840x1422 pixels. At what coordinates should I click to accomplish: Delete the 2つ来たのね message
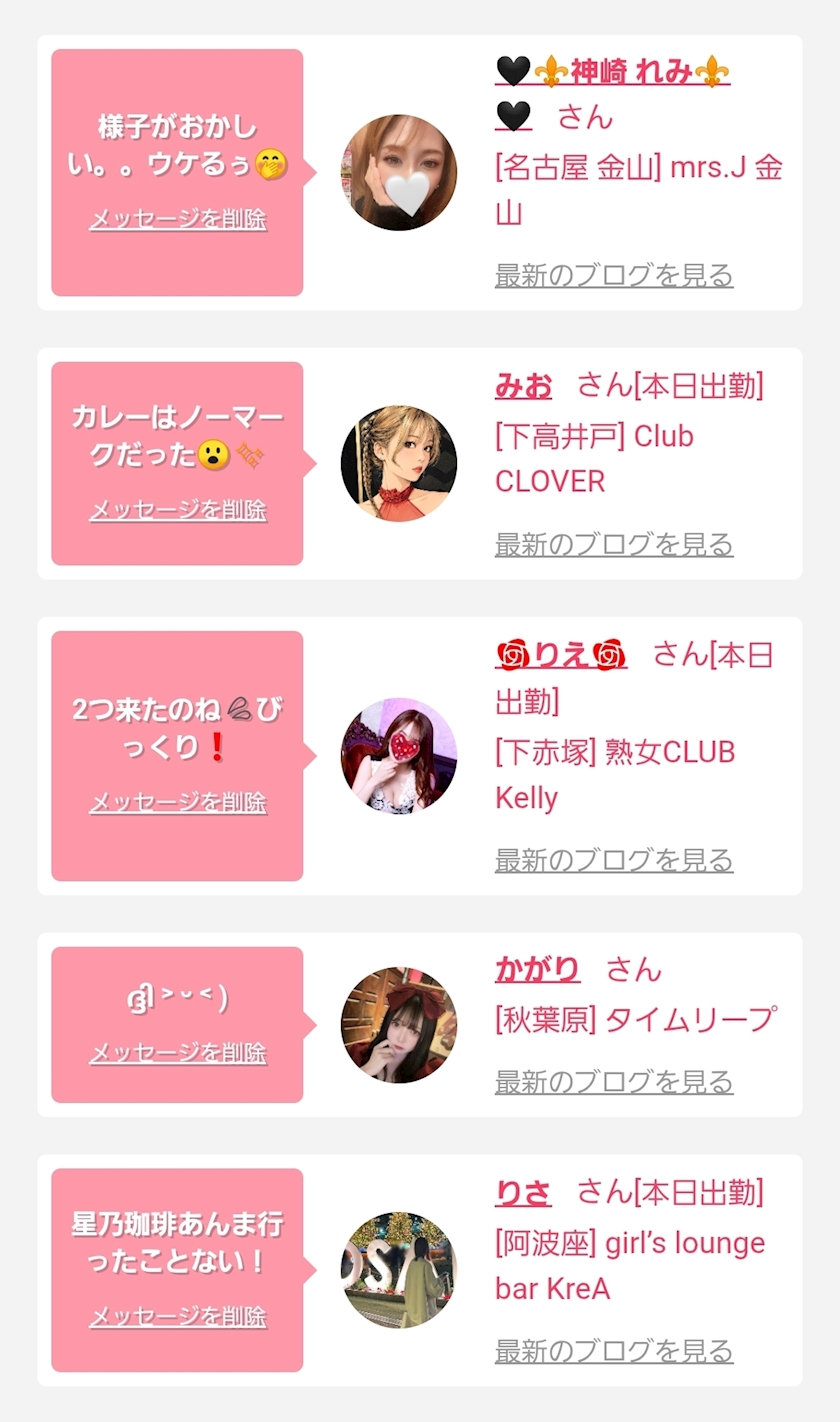tap(178, 803)
